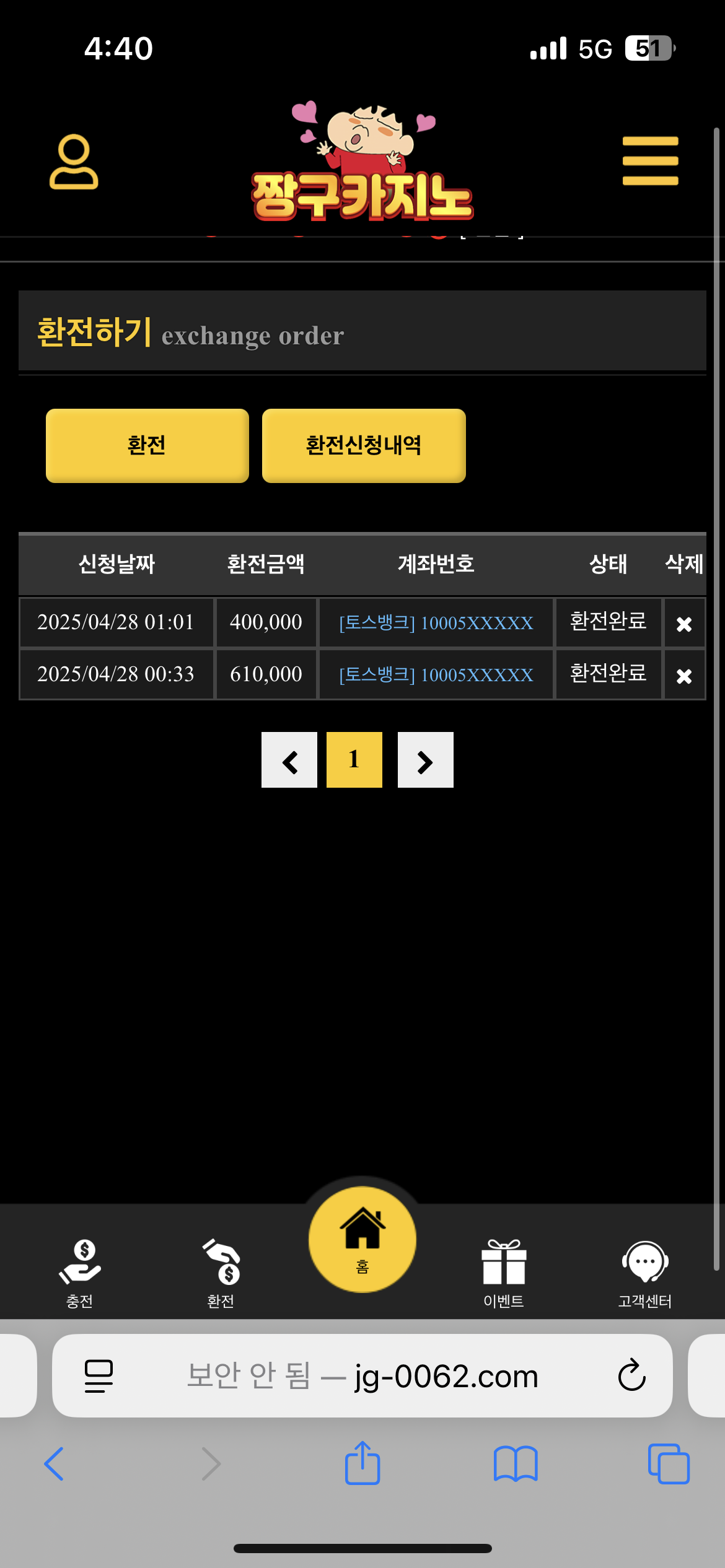
Task: Go to 홈 via the center button
Action: 362,1240
